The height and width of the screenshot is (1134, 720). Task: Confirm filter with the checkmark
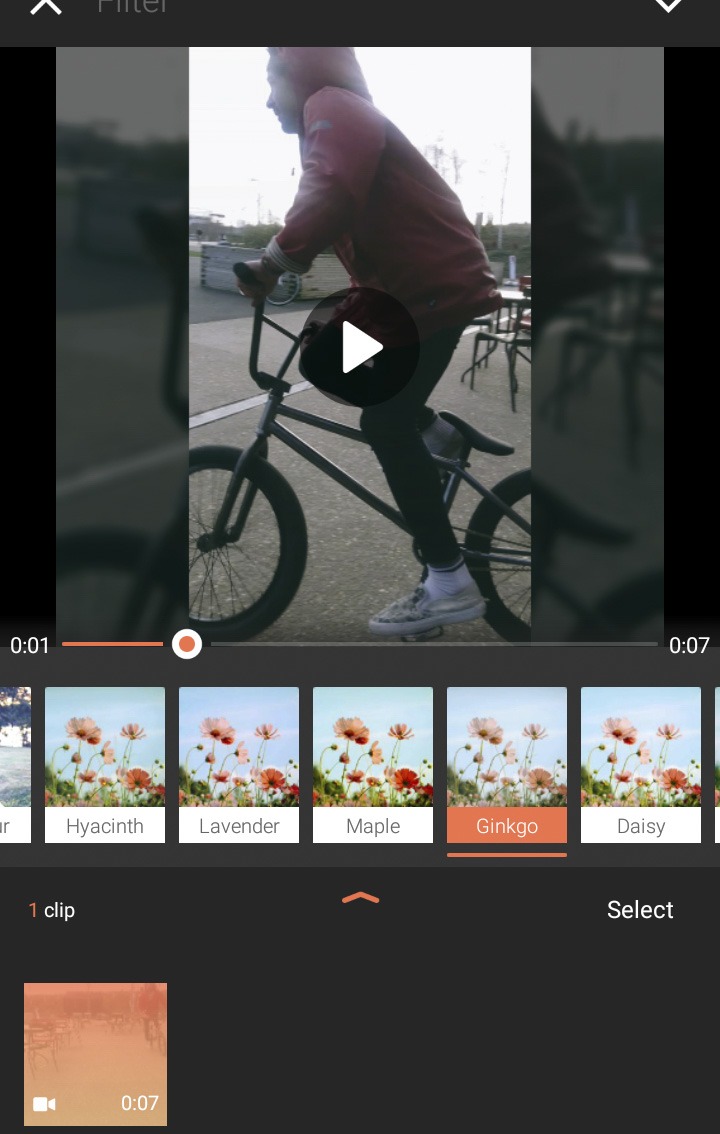(x=668, y=6)
